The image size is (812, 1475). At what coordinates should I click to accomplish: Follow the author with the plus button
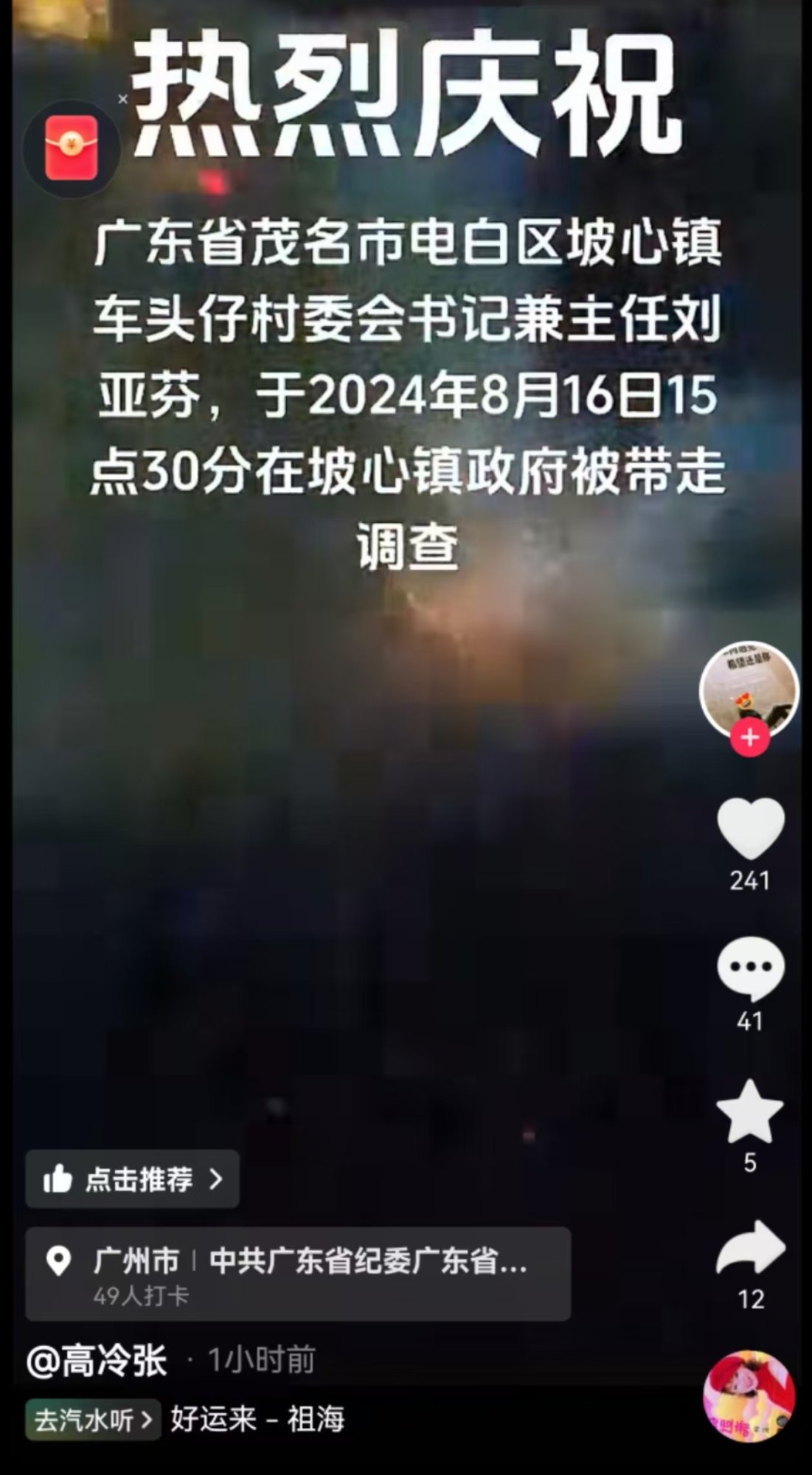(x=749, y=737)
